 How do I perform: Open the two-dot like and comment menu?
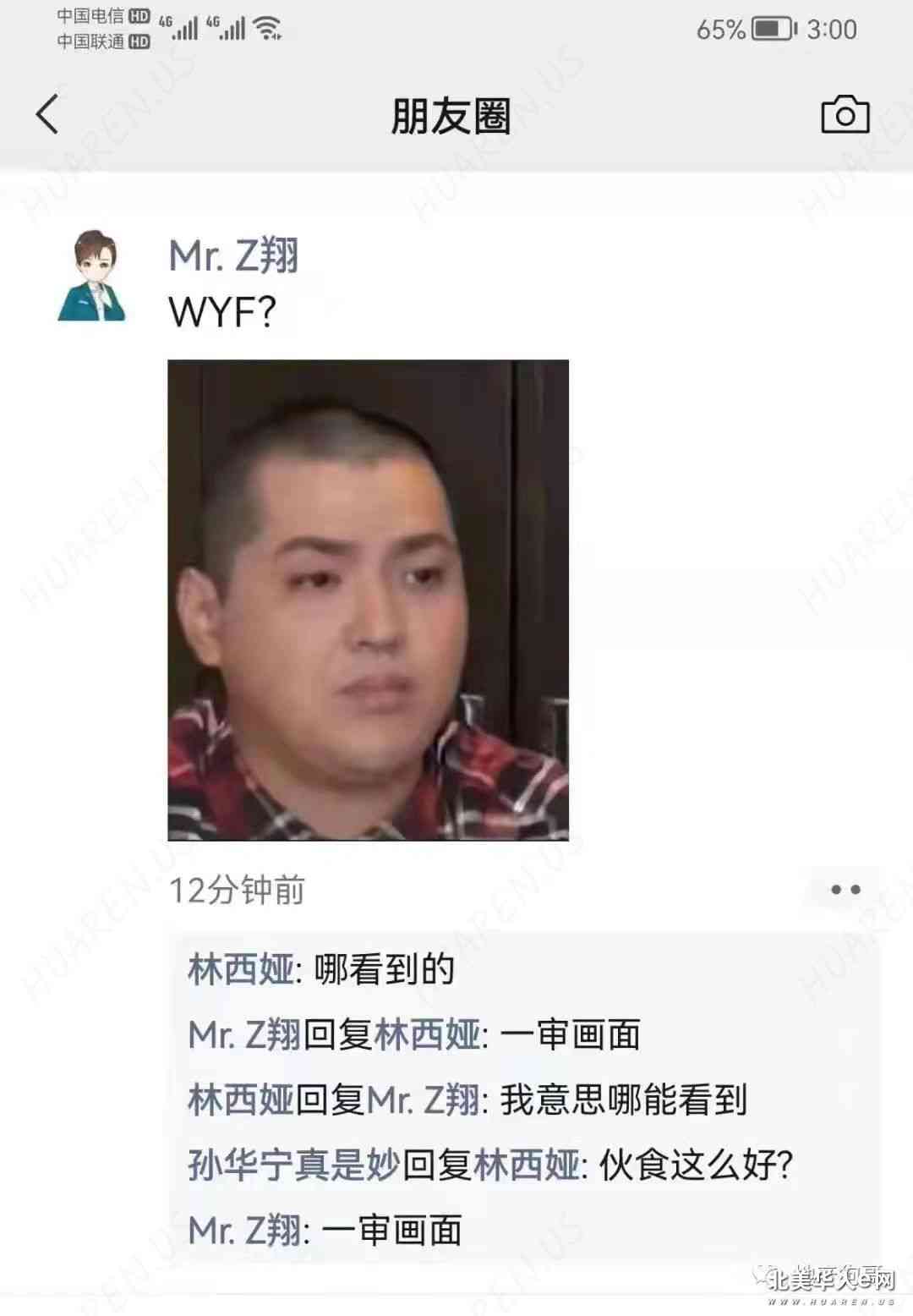click(845, 889)
